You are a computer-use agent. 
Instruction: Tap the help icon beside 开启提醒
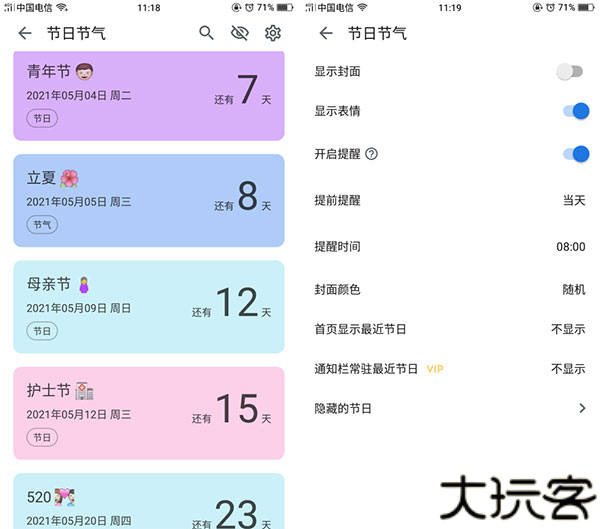coord(372,154)
